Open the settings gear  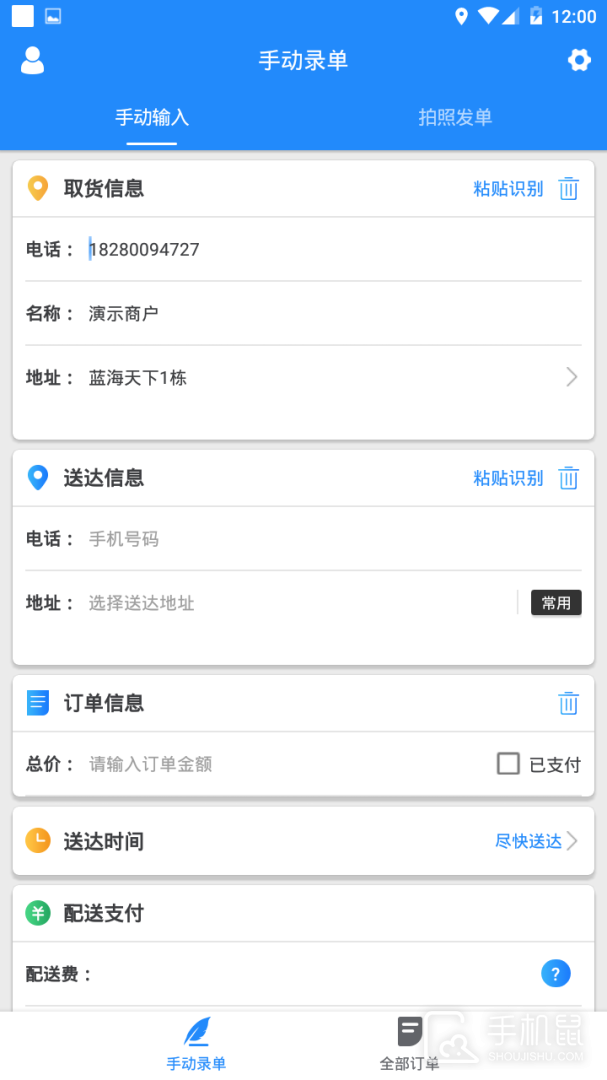coord(579,61)
